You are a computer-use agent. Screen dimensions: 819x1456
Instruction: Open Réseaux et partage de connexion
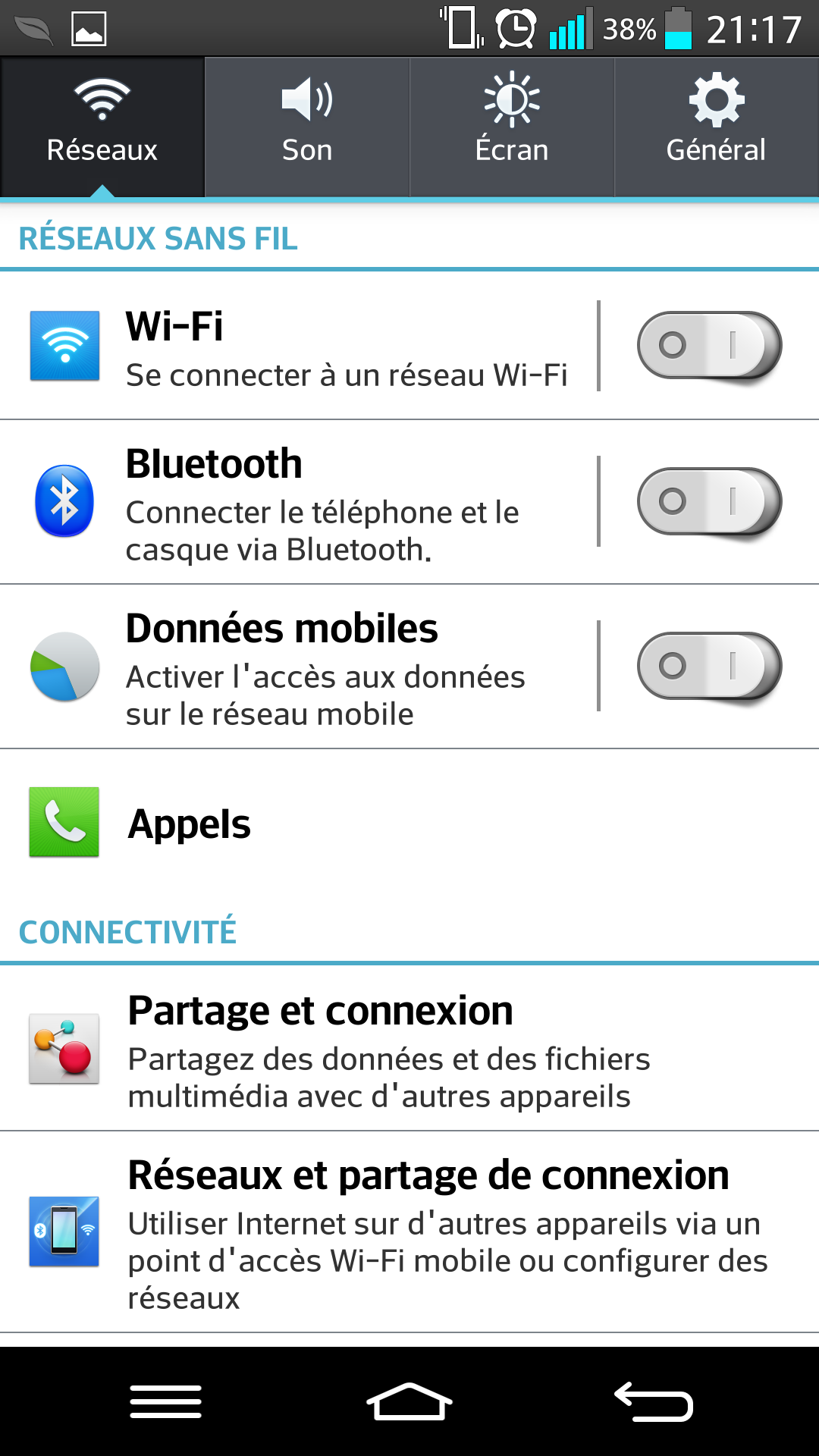pyautogui.click(x=409, y=1232)
